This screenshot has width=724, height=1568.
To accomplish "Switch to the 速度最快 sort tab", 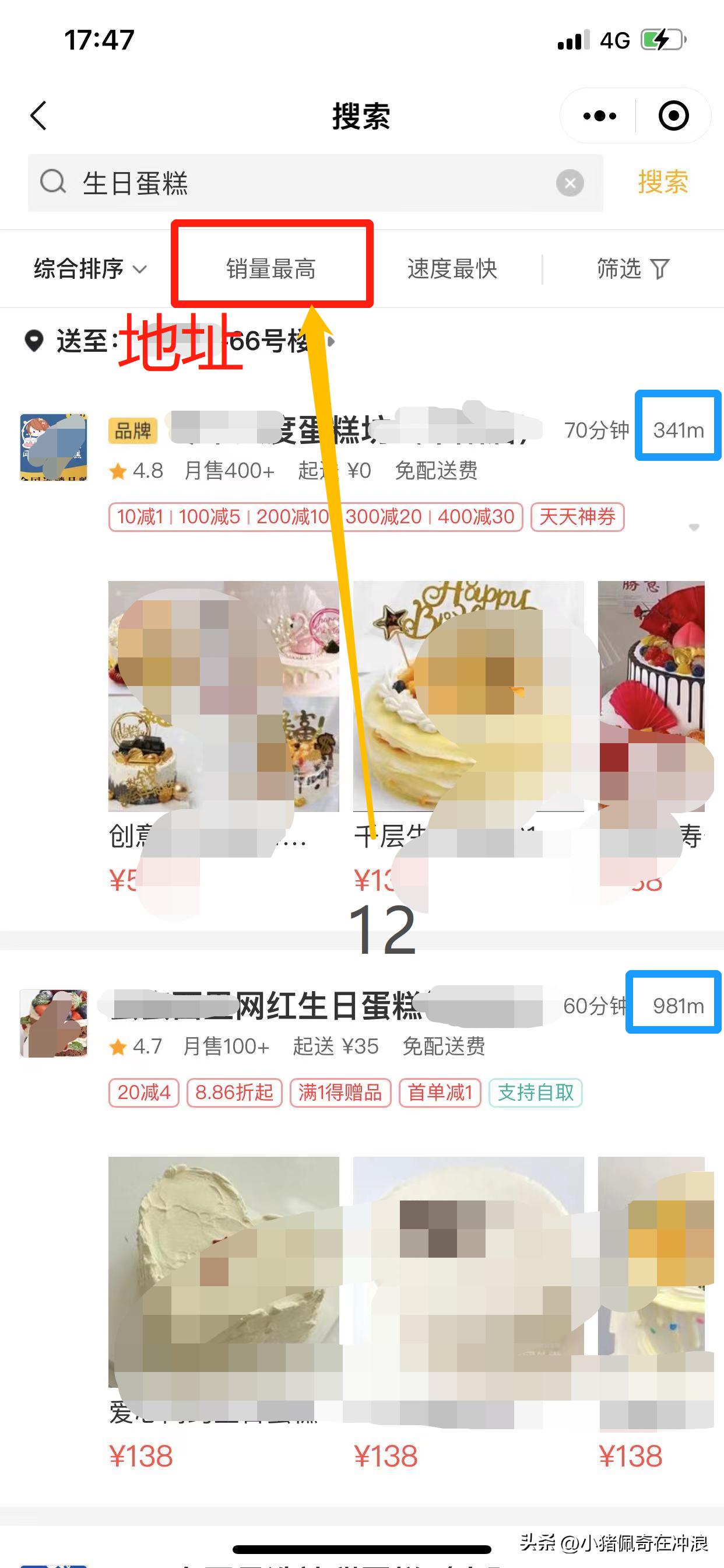I will [452, 268].
